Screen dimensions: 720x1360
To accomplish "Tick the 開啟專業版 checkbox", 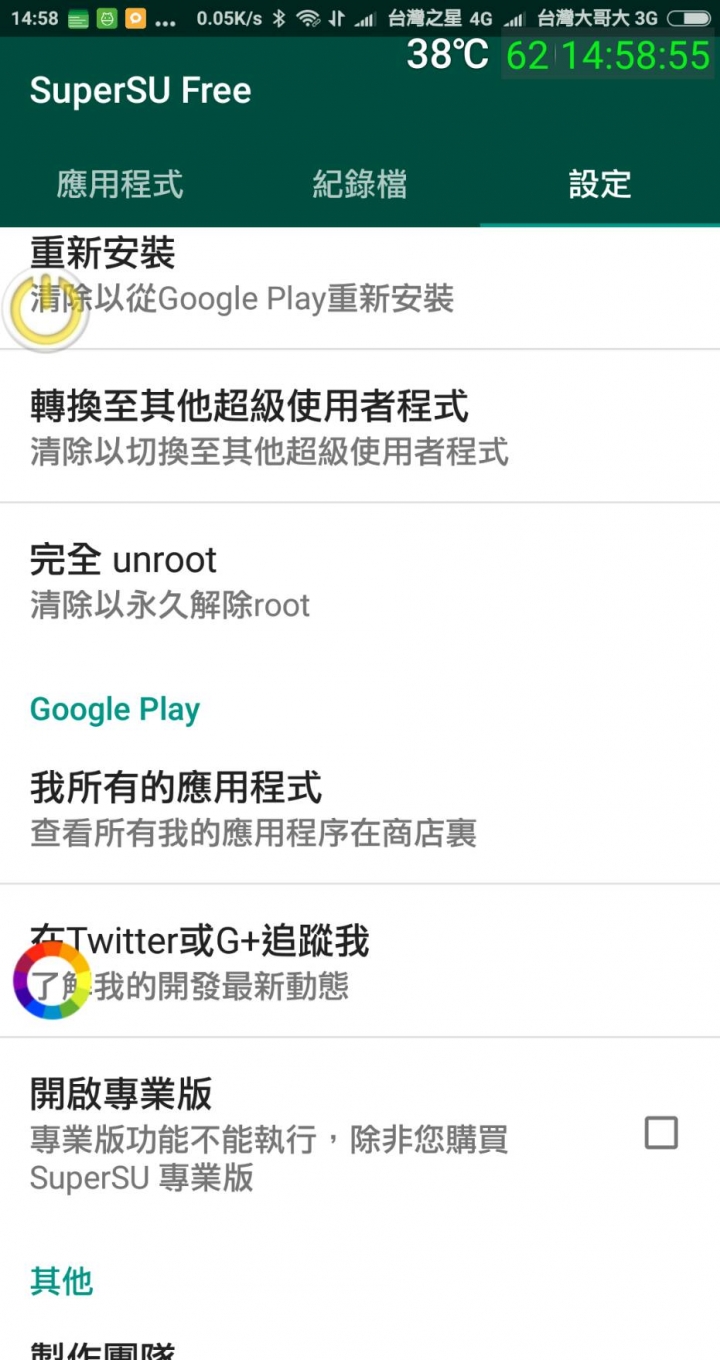I will coord(661,1133).
